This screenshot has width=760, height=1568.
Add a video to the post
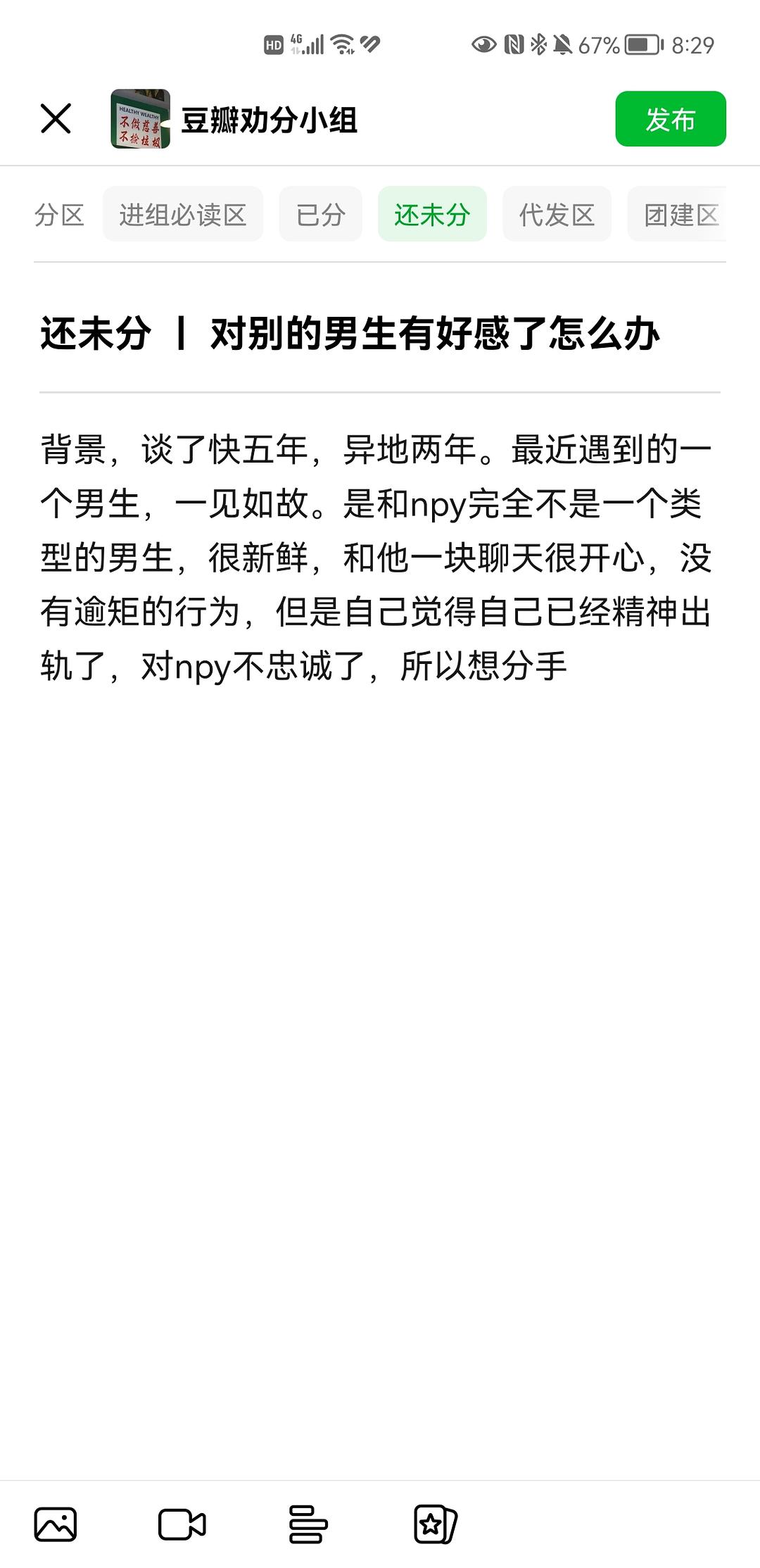click(x=182, y=1524)
